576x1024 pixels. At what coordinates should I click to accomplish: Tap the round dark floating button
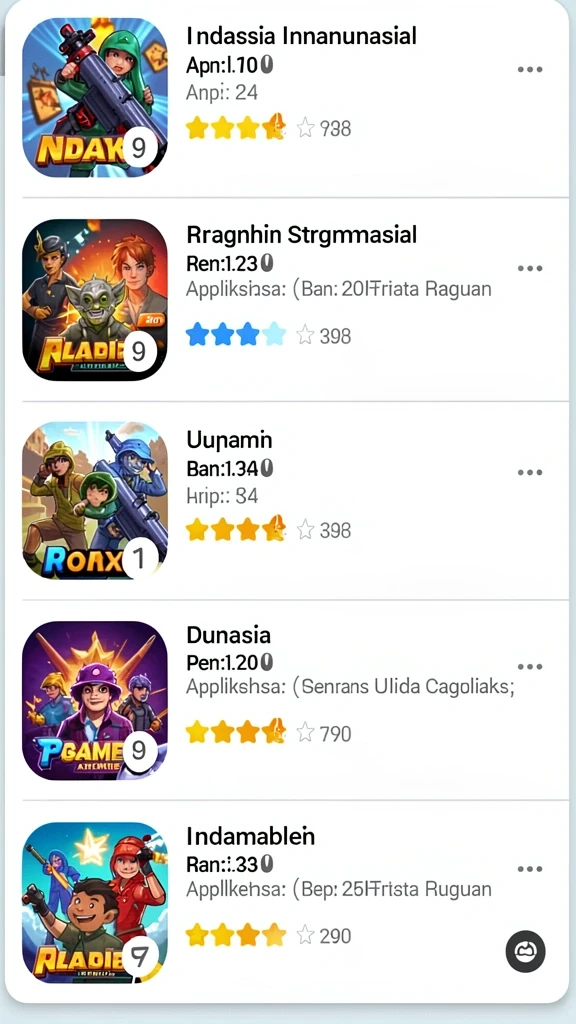coord(526,952)
